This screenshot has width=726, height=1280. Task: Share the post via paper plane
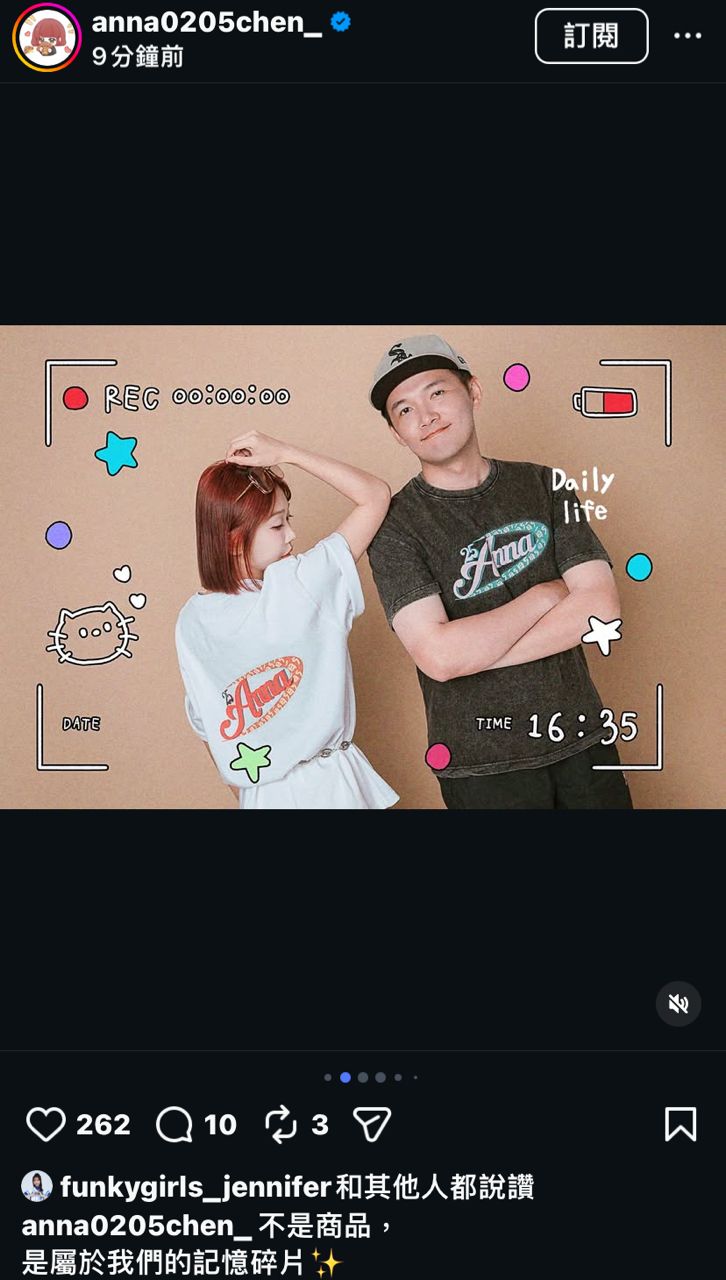point(372,1124)
